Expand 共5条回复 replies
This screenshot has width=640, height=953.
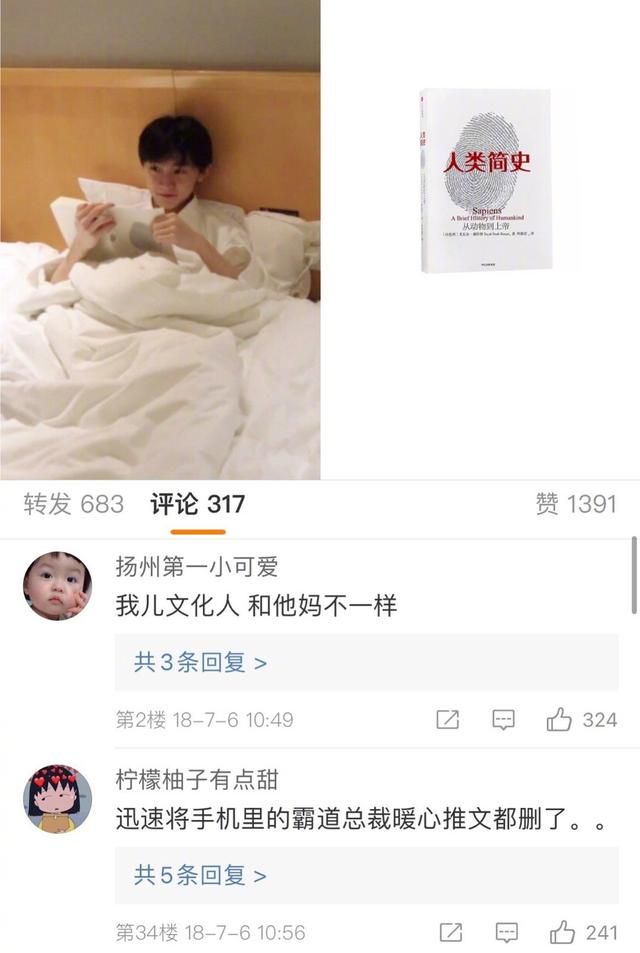click(201, 875)
